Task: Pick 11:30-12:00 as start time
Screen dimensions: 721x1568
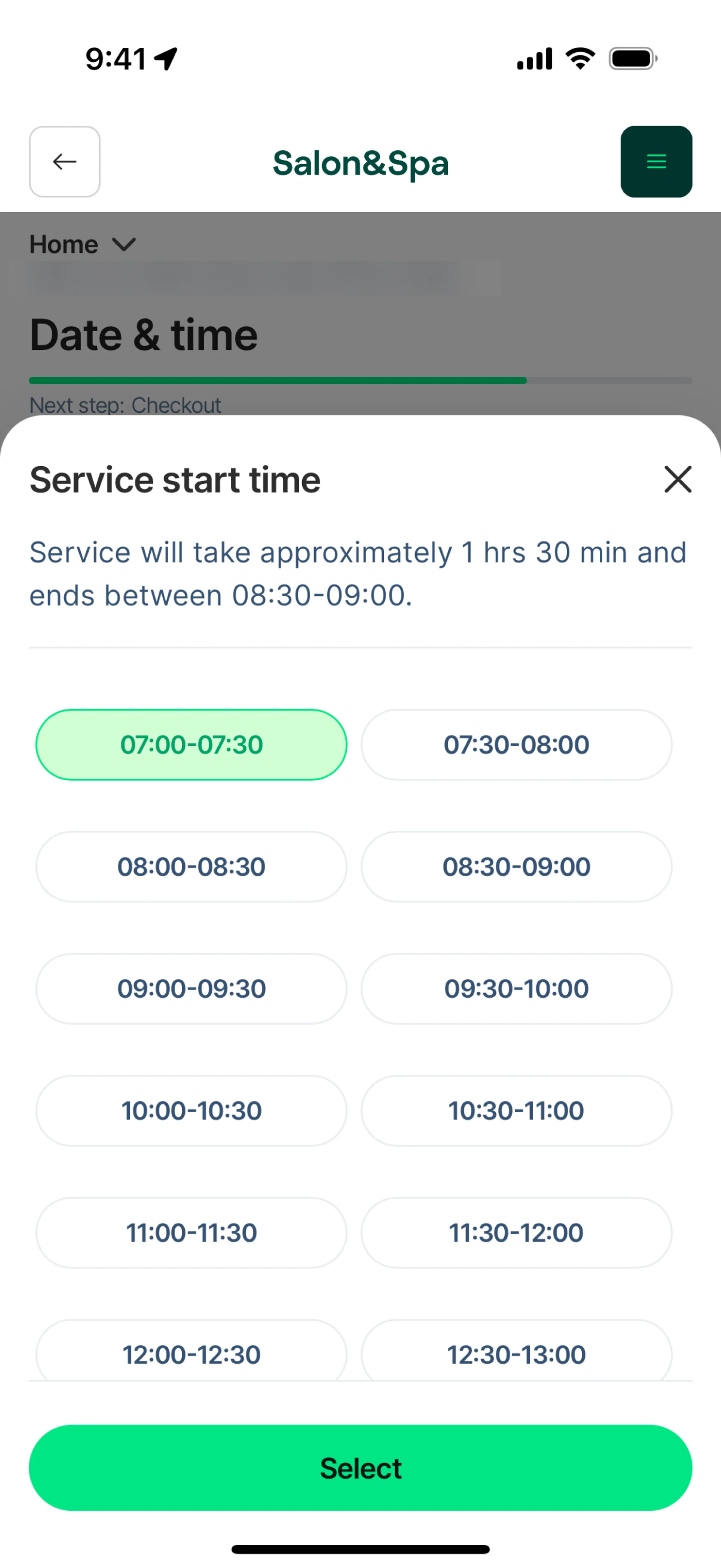Action: click(x=516, y=1233)
